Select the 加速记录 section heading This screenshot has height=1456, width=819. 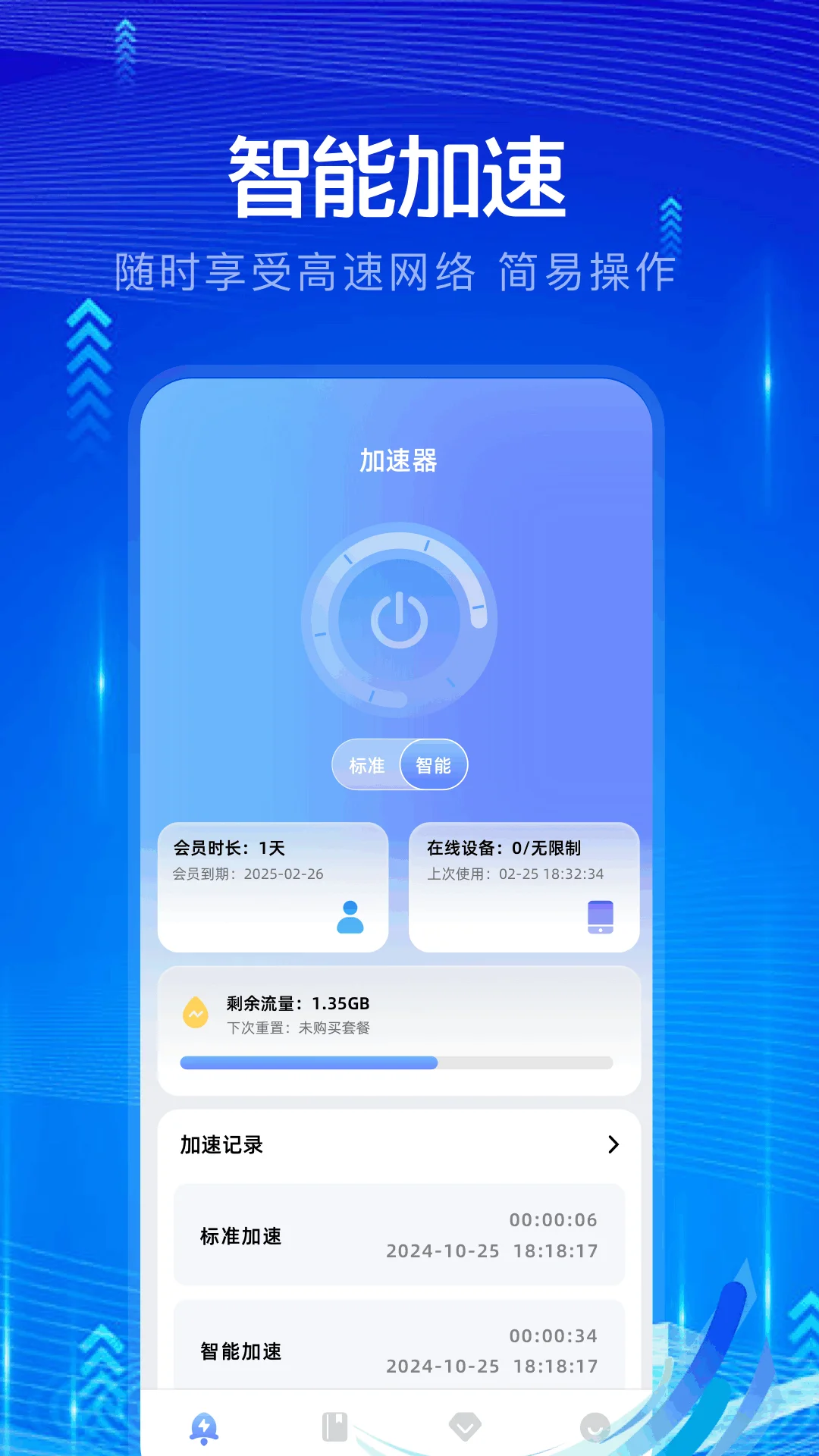pos(221,1145)
